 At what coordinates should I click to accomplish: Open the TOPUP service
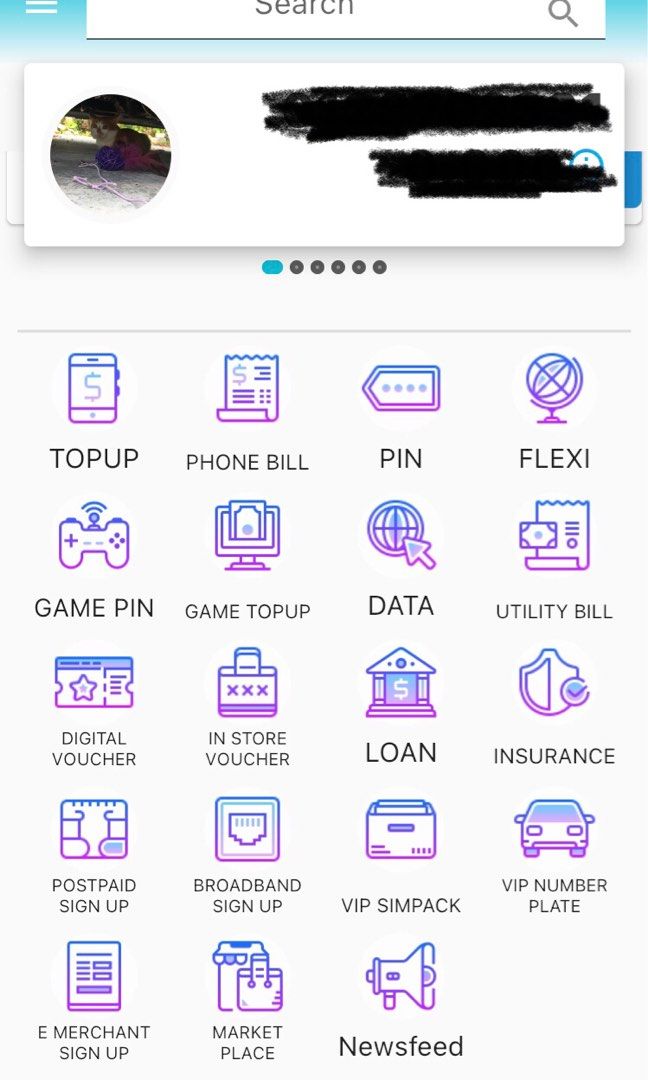click(x=94, y=412)
